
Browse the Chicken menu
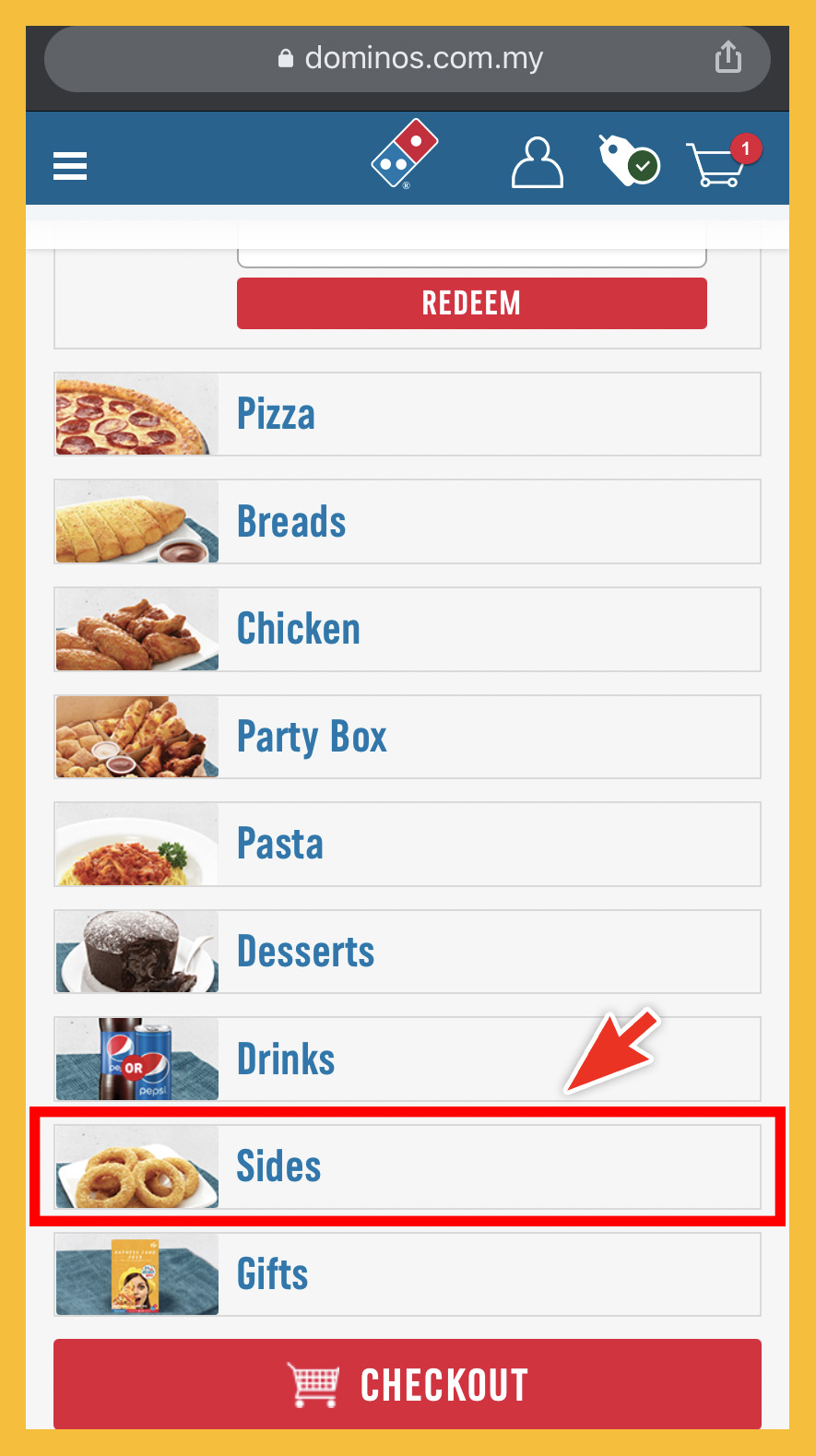pos(407,630)
